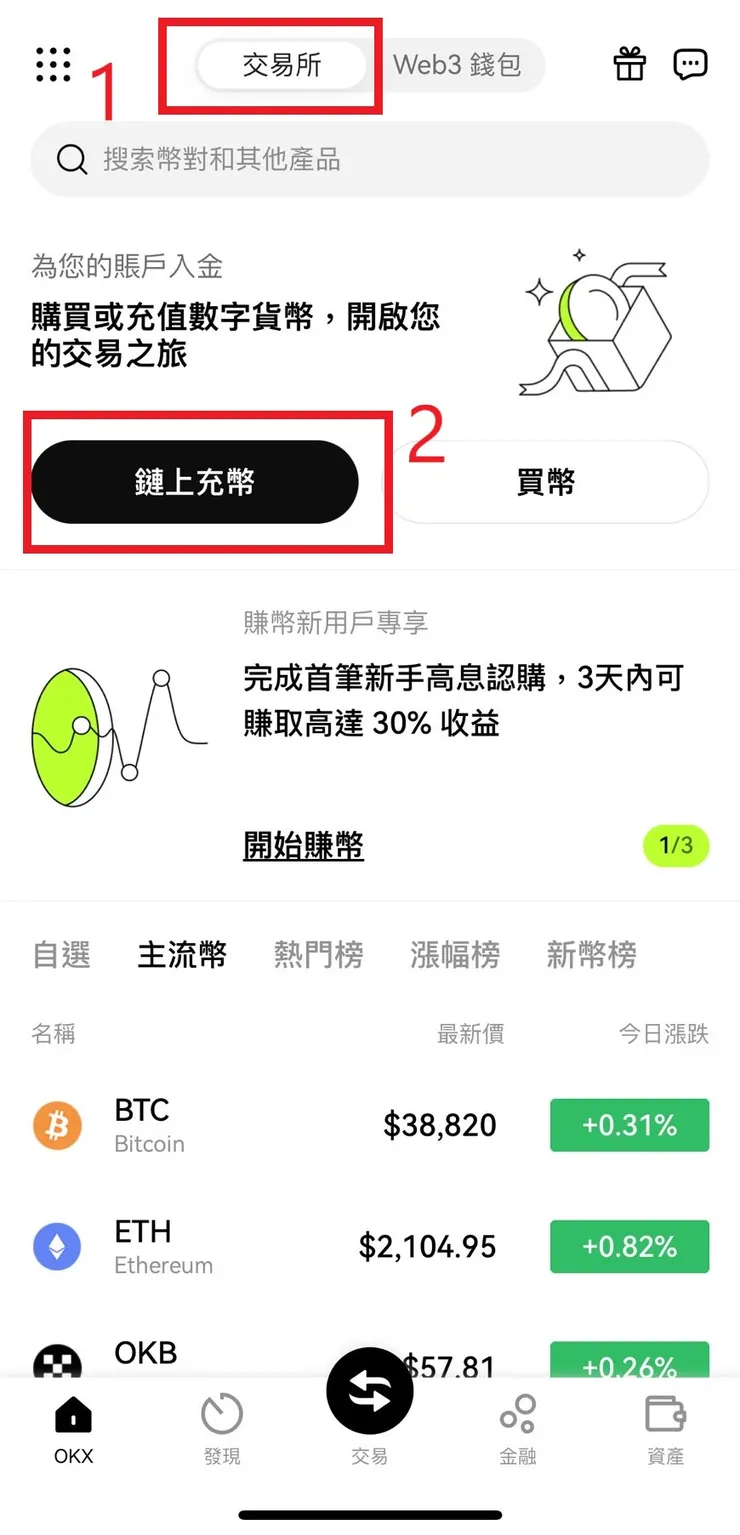
Task: Click the Ethereum coin logo
Action: click(57, 1247)
